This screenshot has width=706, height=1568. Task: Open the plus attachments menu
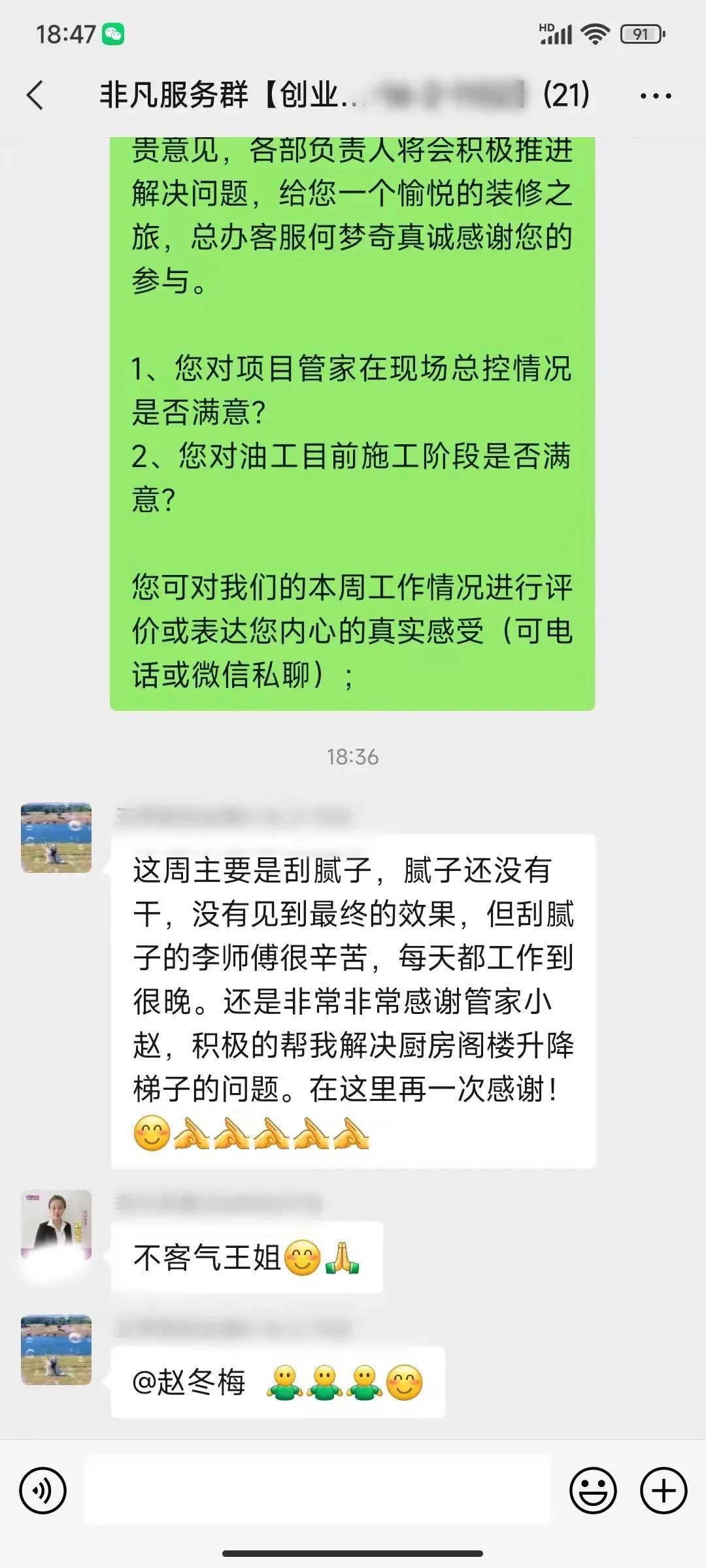tap(664, 1491)
